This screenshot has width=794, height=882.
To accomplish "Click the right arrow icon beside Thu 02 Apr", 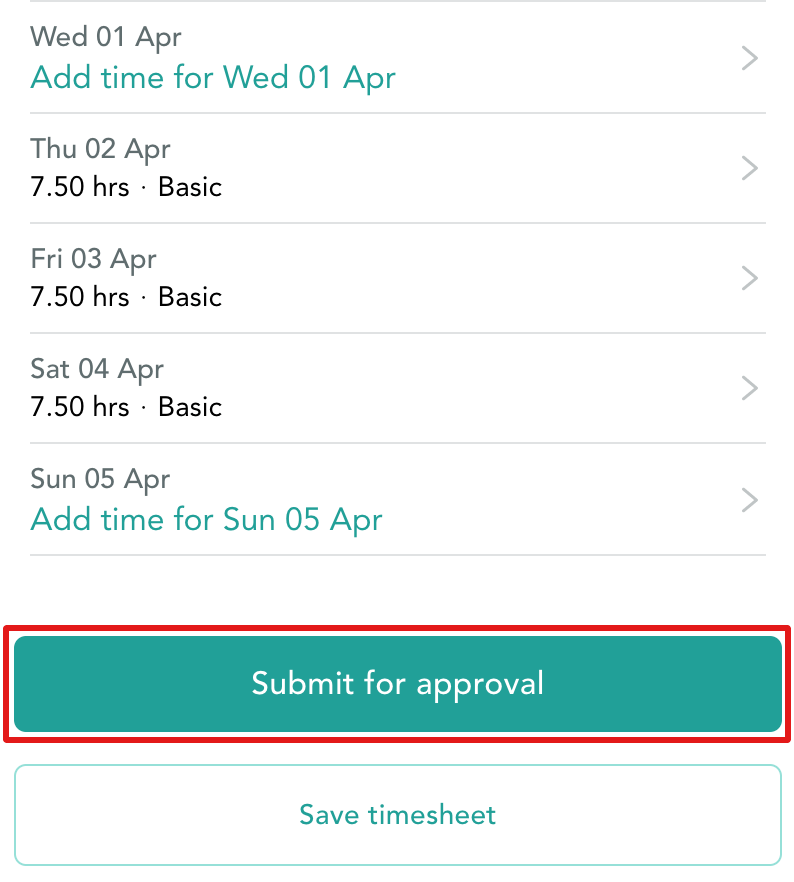I will [749, 168].
